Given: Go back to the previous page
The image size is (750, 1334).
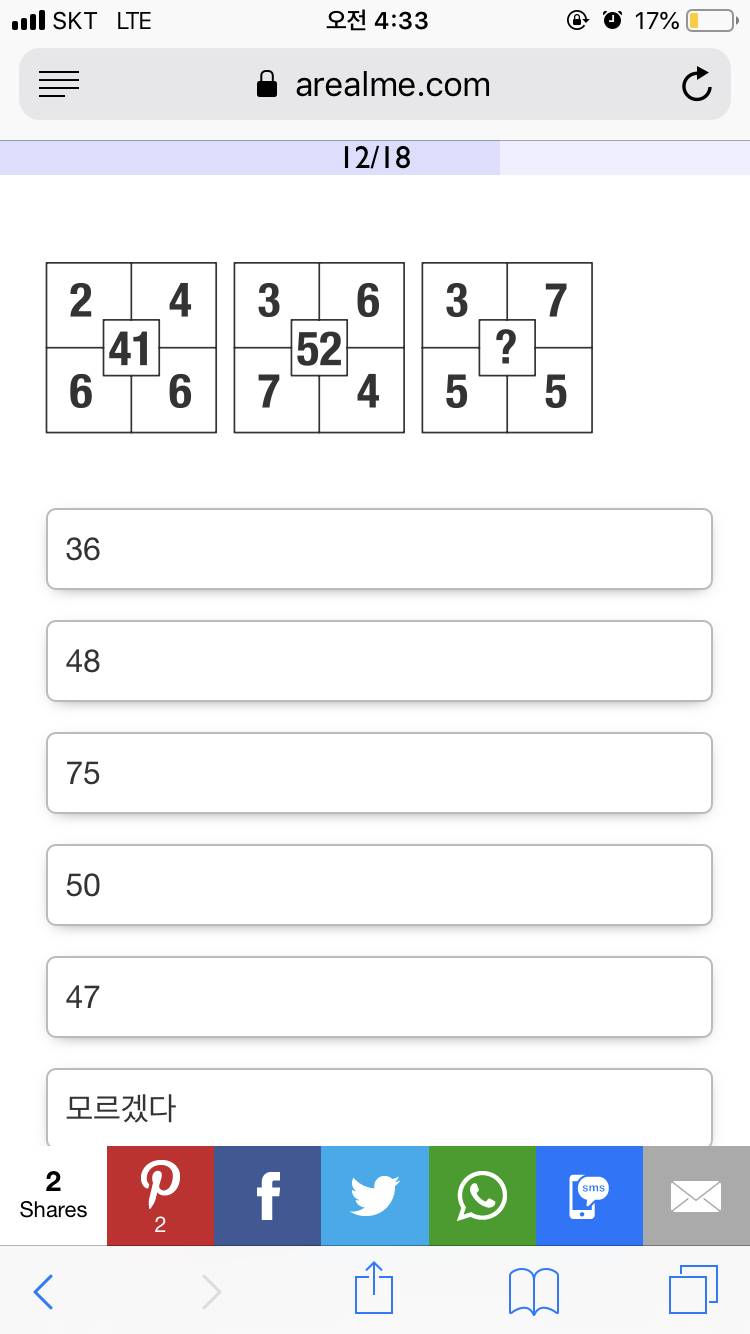Looking at the screenshot, I should coord(43,1292).
